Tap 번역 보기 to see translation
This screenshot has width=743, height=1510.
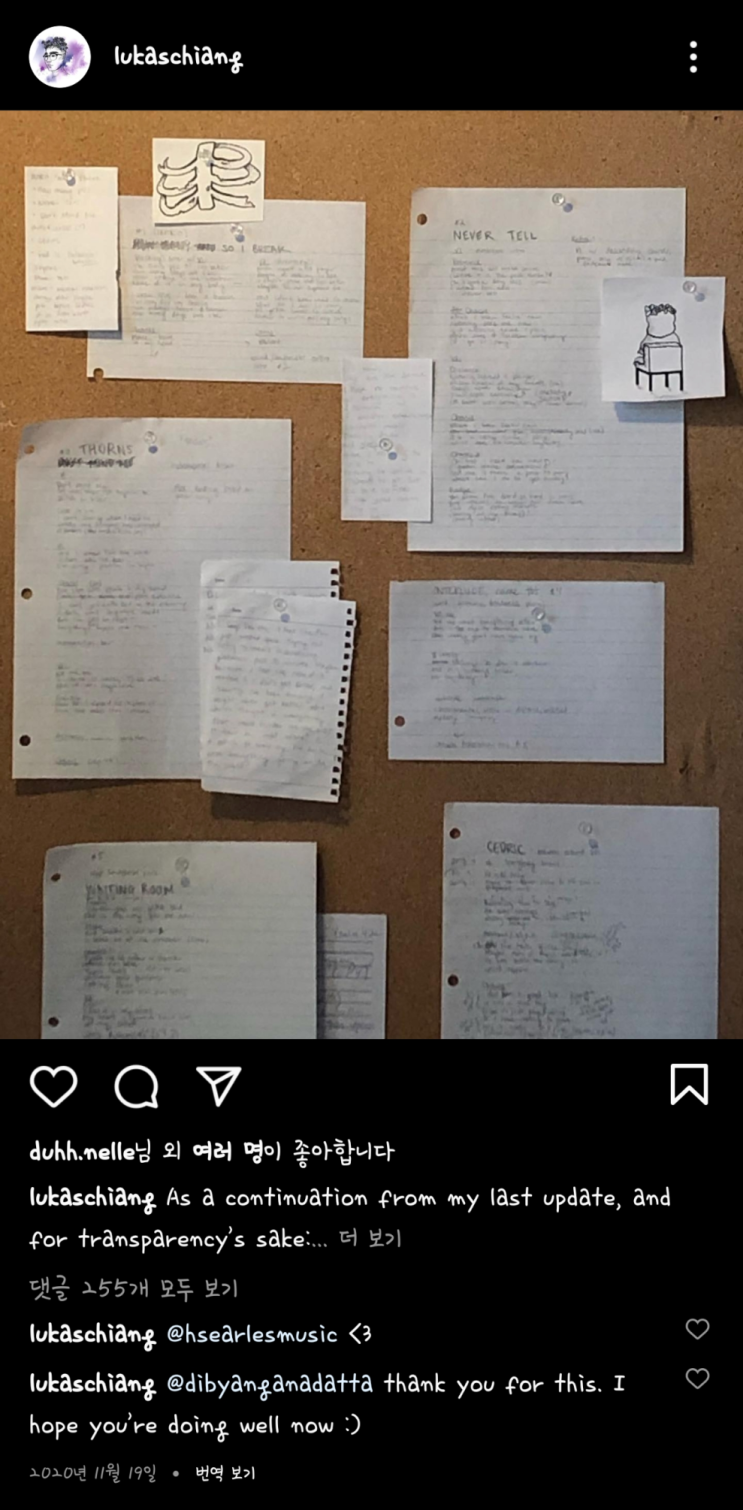(x=225, y=1473)
